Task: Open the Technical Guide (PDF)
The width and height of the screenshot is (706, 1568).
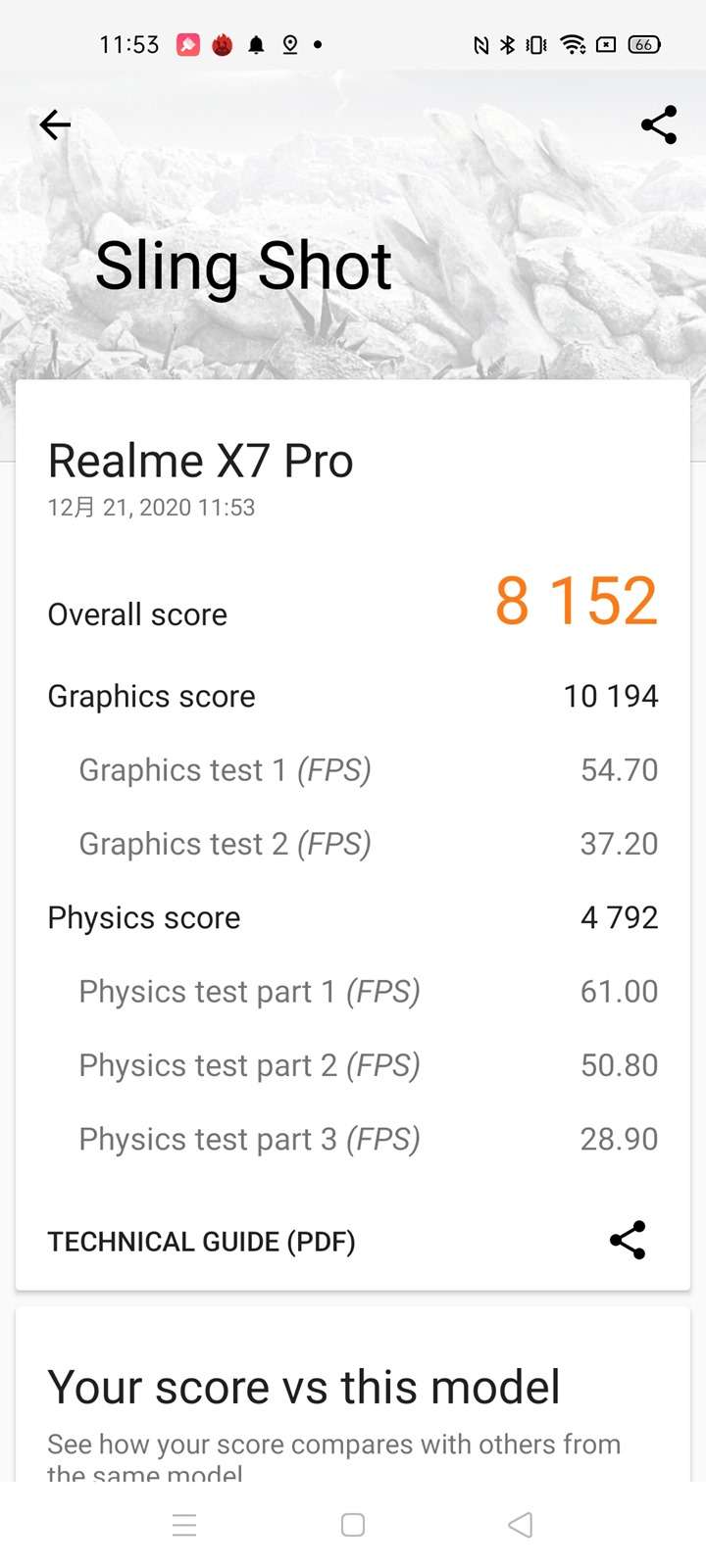Action: 201,1242
